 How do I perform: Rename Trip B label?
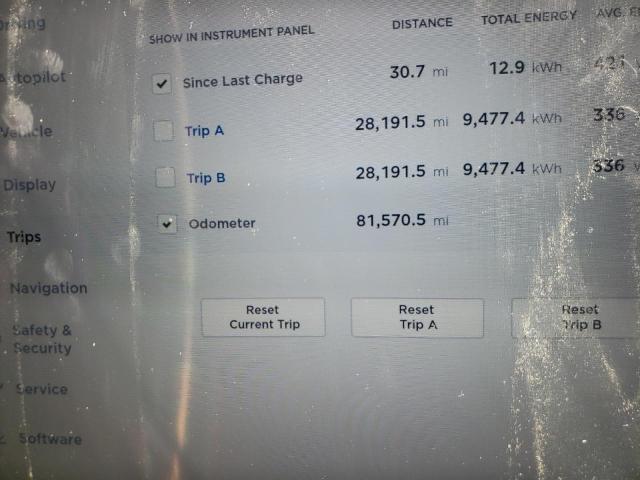pos(206,178)
